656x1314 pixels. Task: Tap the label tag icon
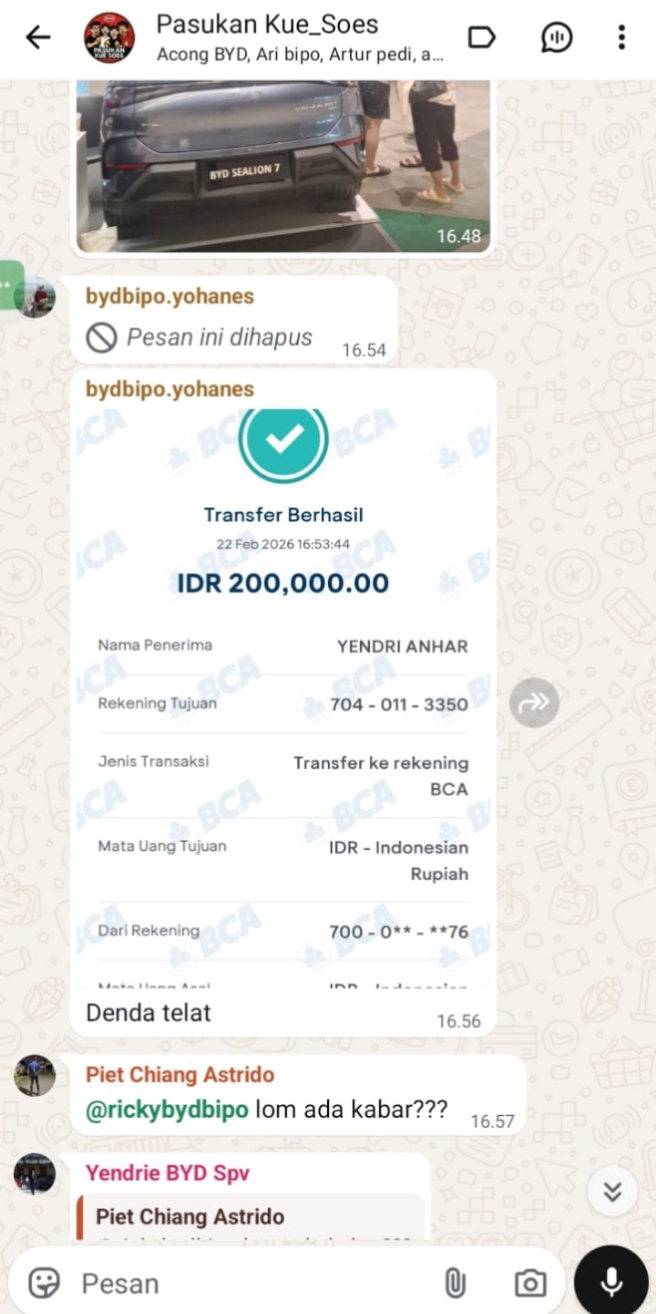point(482,38)
